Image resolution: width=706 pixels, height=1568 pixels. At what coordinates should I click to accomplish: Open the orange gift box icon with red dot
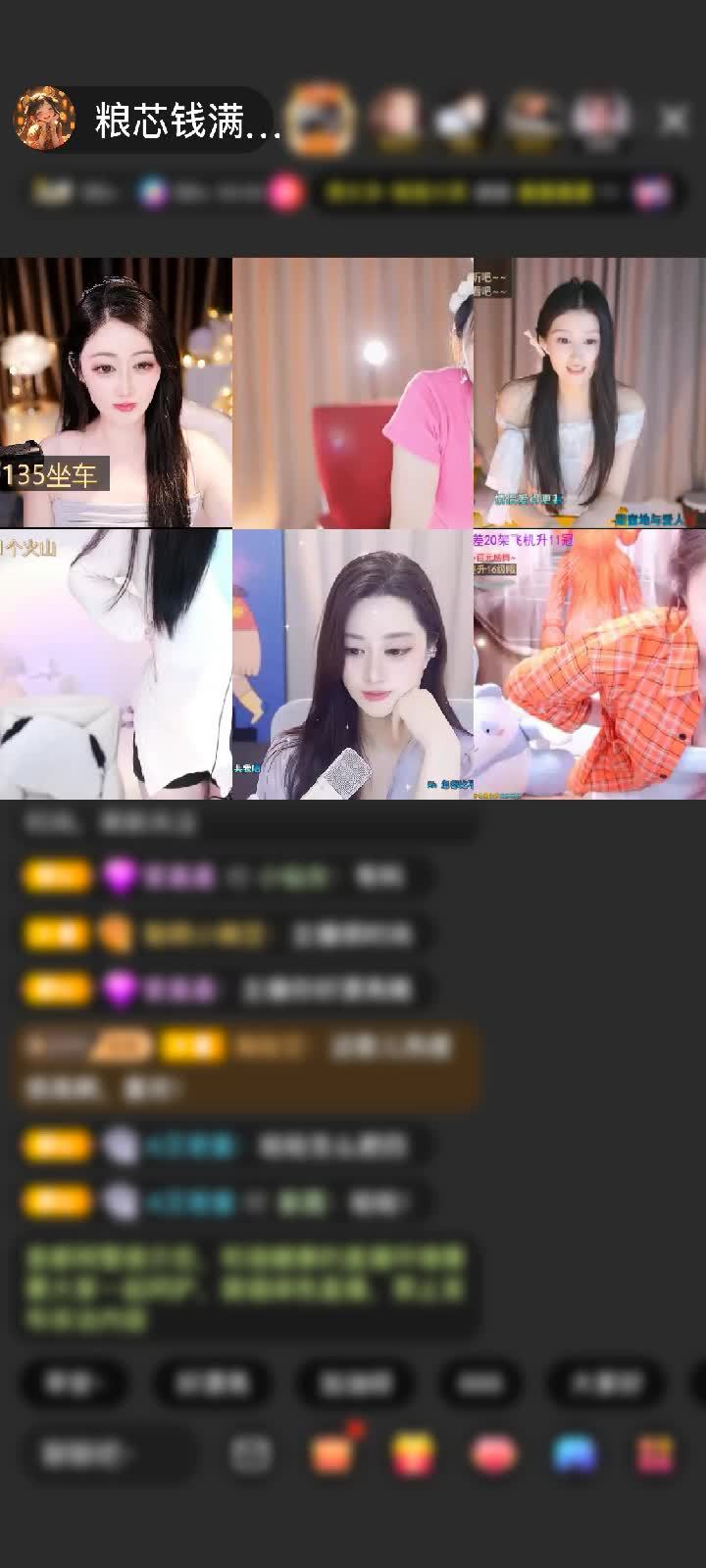point(333,1452)
